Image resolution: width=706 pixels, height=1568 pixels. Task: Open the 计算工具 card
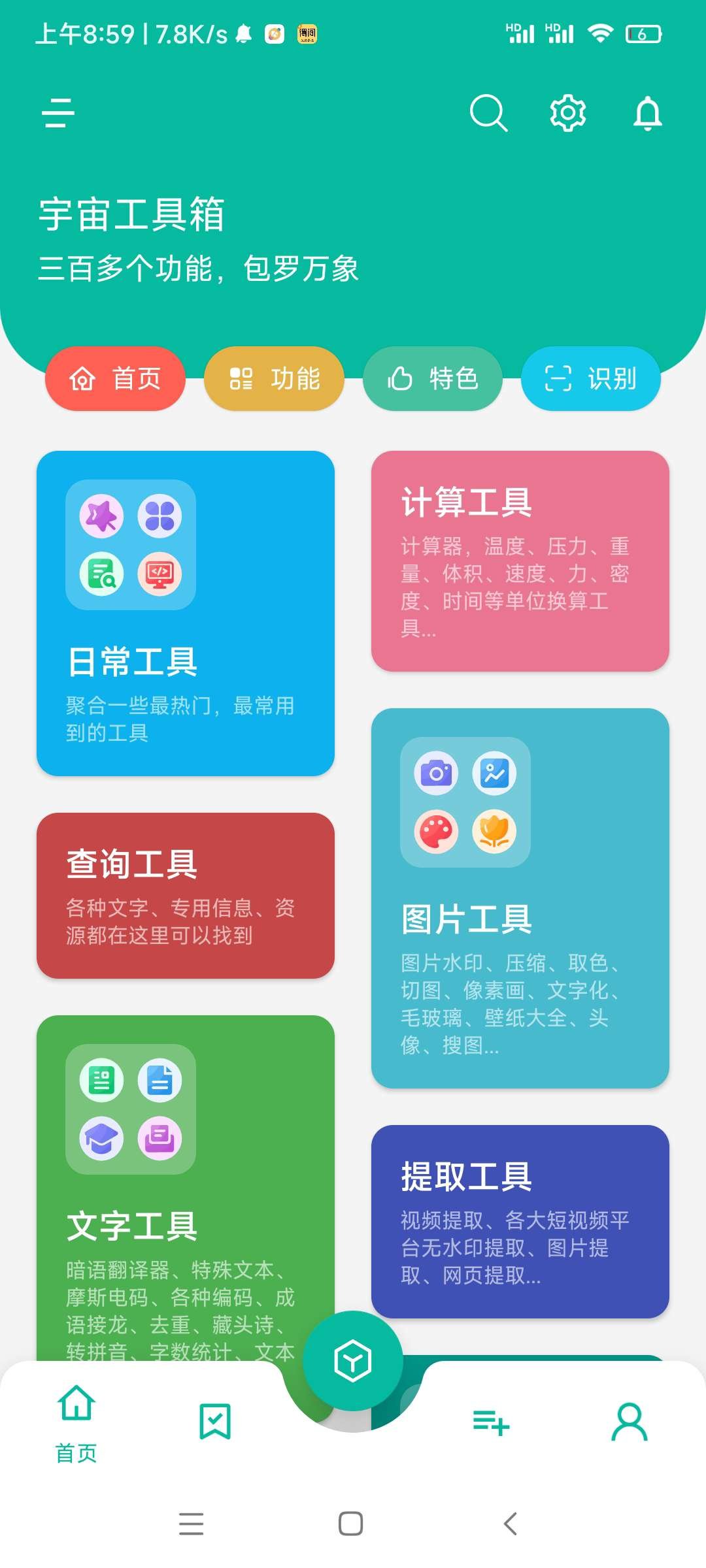(x=520, y=561)
